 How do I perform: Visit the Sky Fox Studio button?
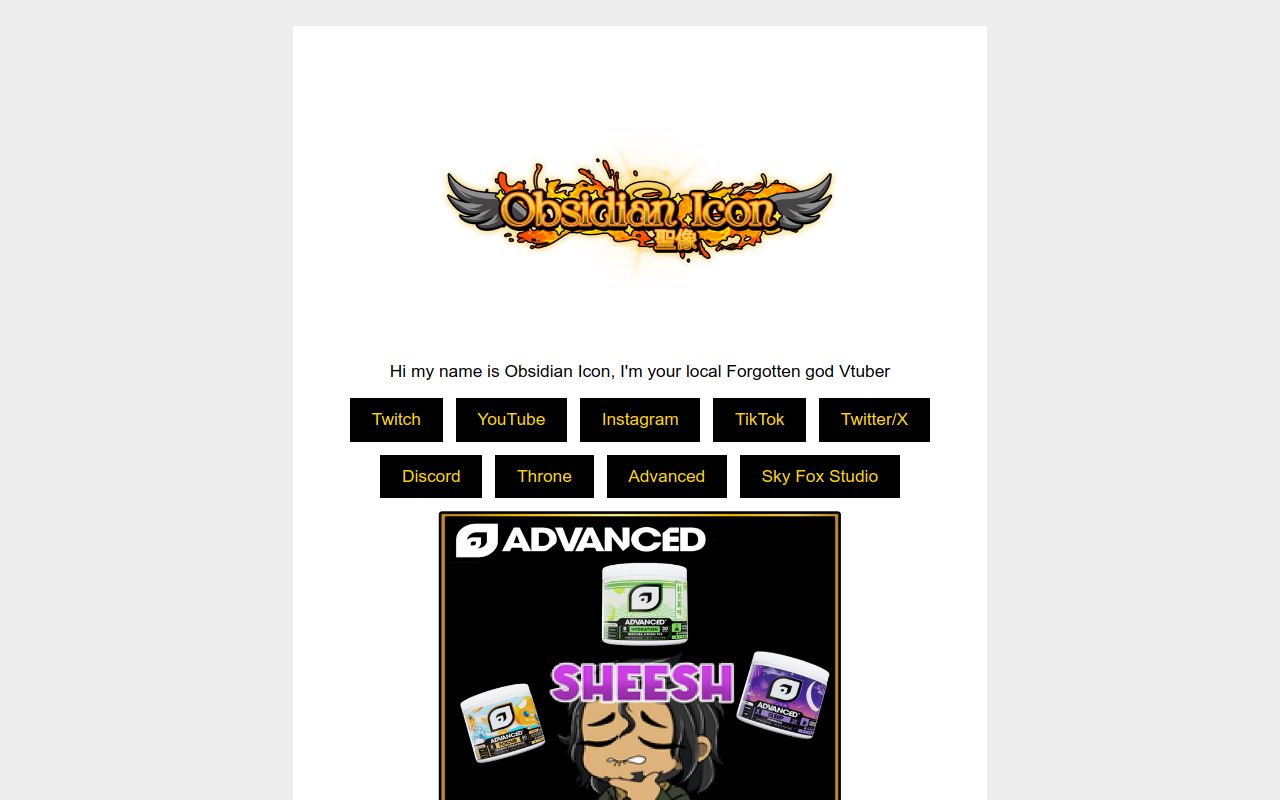click(819, 476)
